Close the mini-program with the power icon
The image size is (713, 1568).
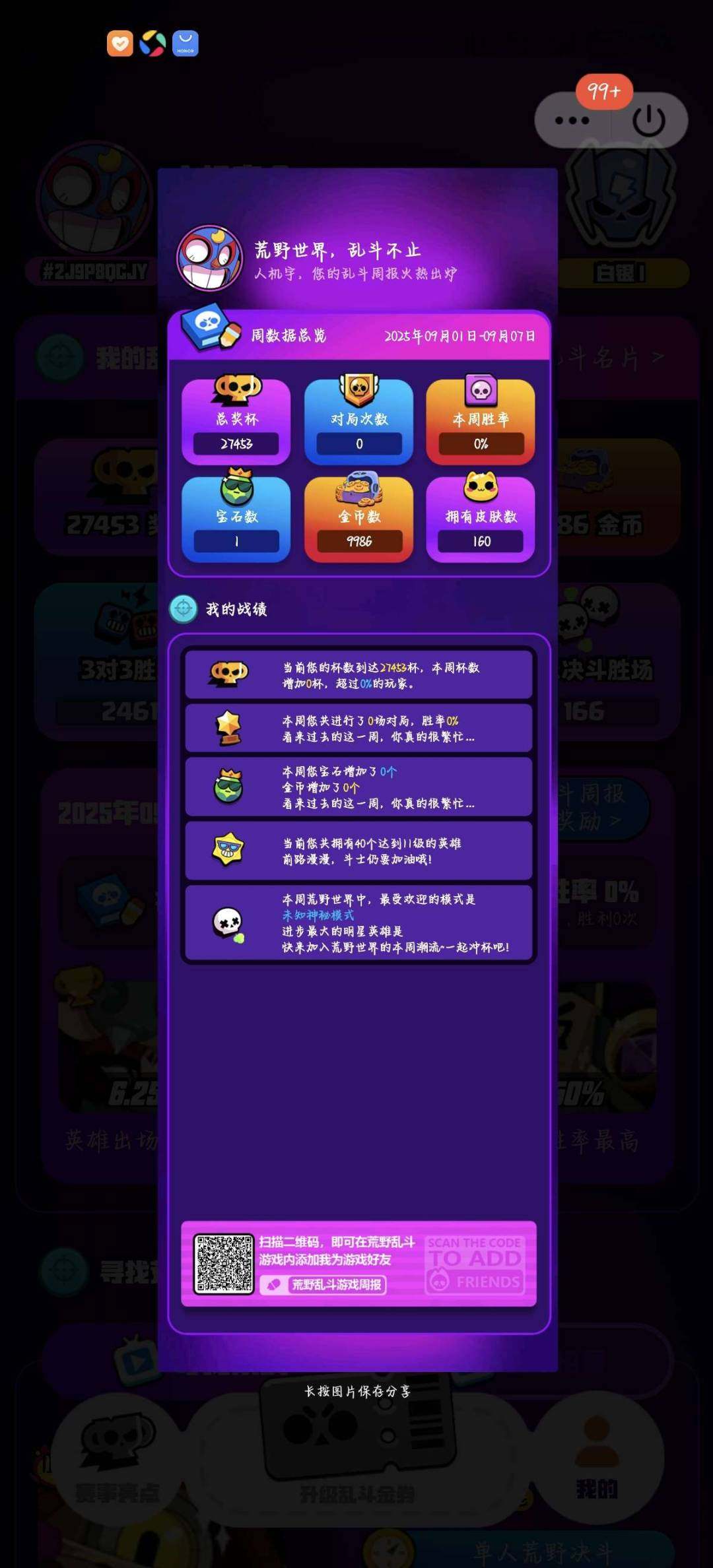pyautogui.click(x=648, y=121)
